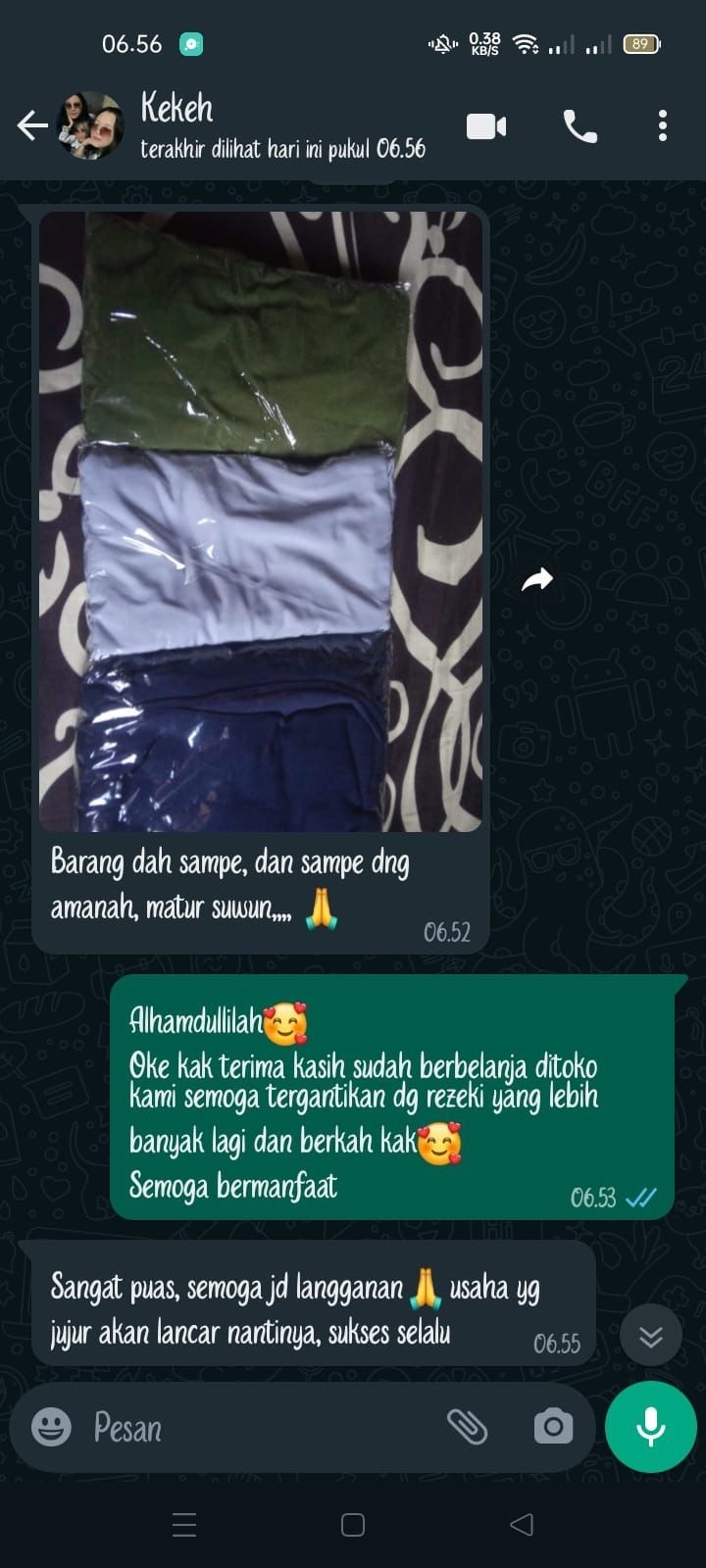The width and height of the screenshot is (706, 1568).
Task: Open the camera from the message bar
Action: (553, 1427)
